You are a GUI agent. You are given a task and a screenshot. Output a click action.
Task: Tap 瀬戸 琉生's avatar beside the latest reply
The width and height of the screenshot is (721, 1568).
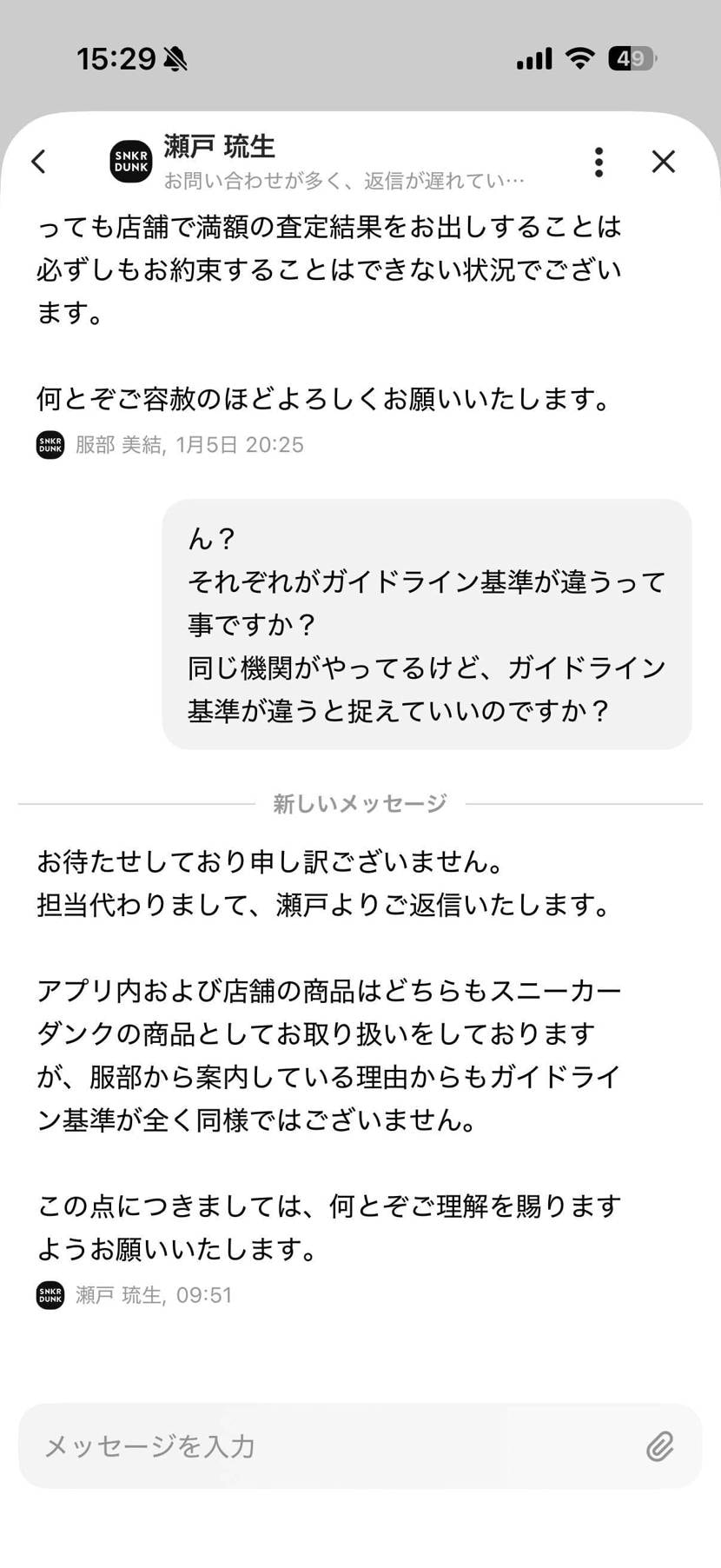50,1295
